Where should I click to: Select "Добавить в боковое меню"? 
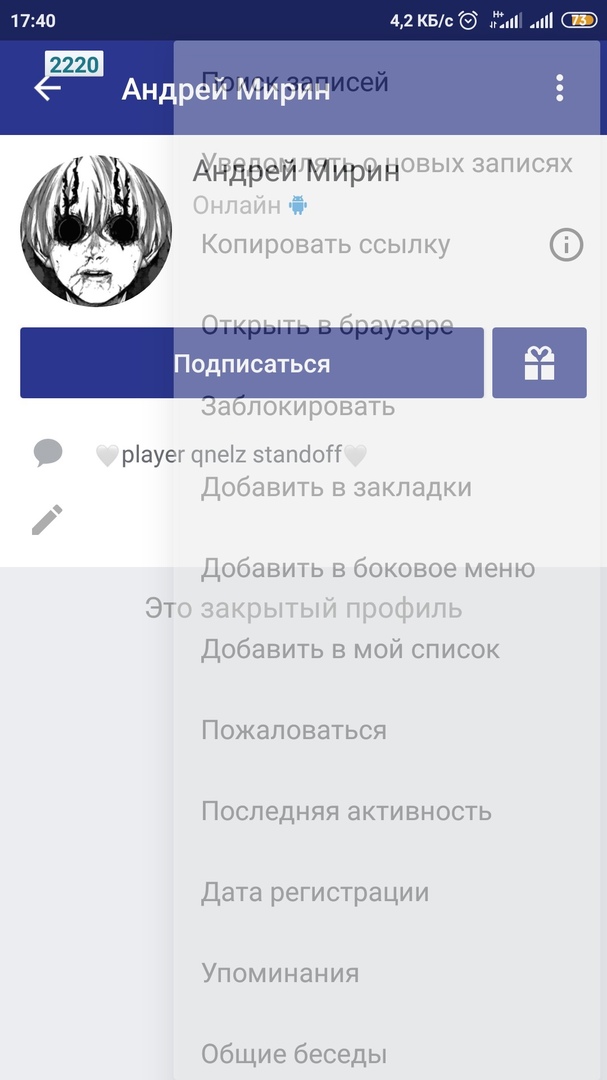[368, 568]
